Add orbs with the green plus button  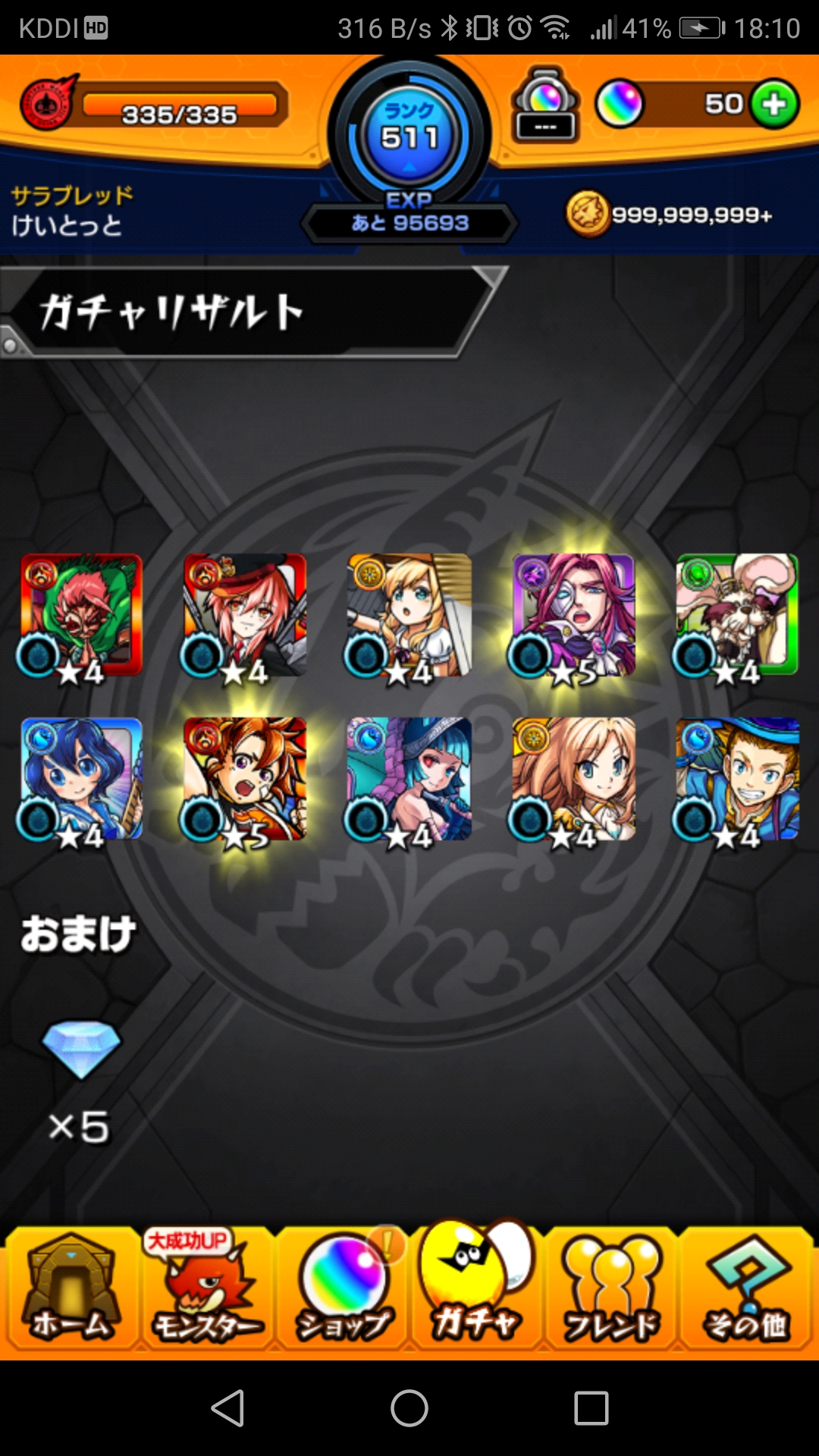tap(774, 104)
